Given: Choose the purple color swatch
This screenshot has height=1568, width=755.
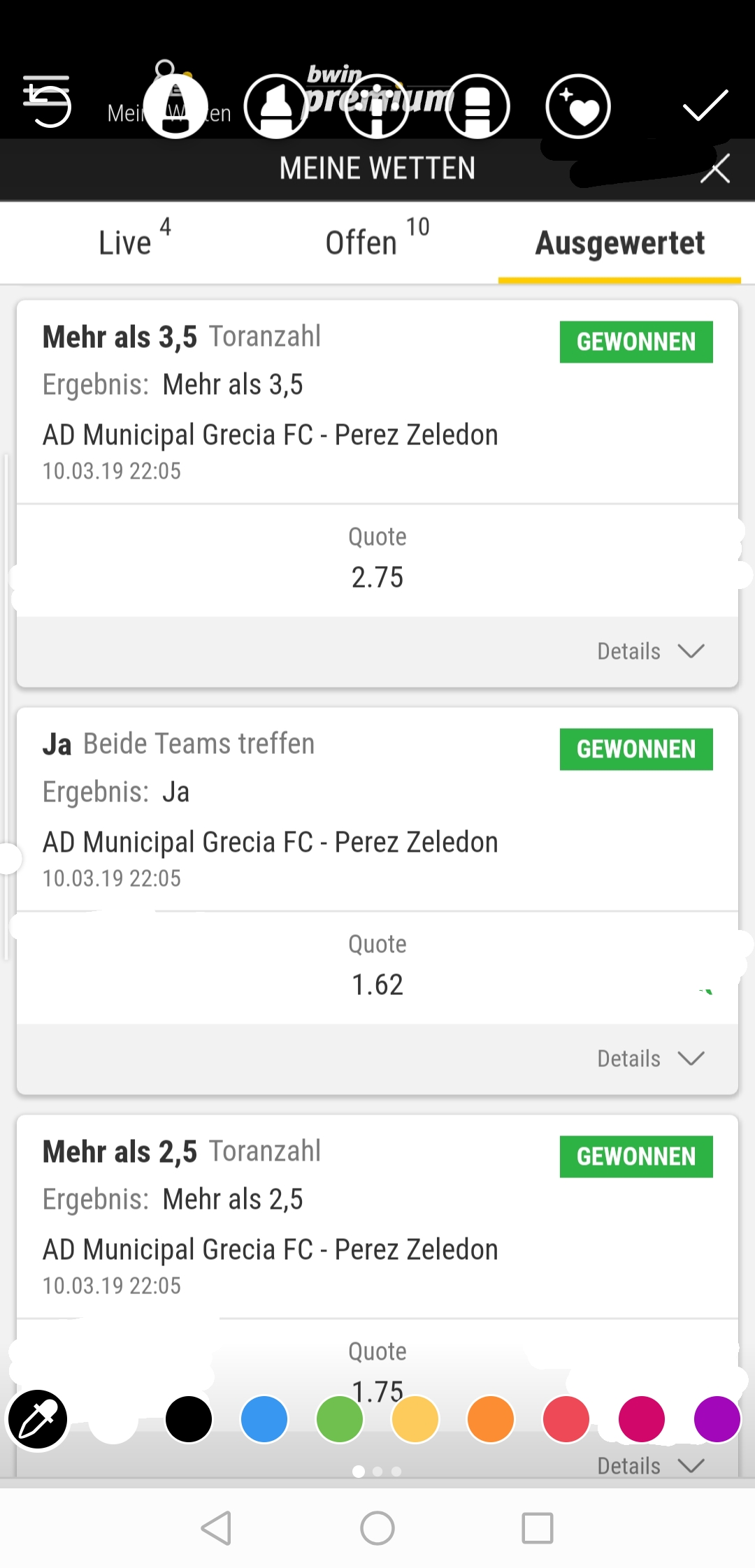Looking at the screenshot, I should coord(717,1419).
